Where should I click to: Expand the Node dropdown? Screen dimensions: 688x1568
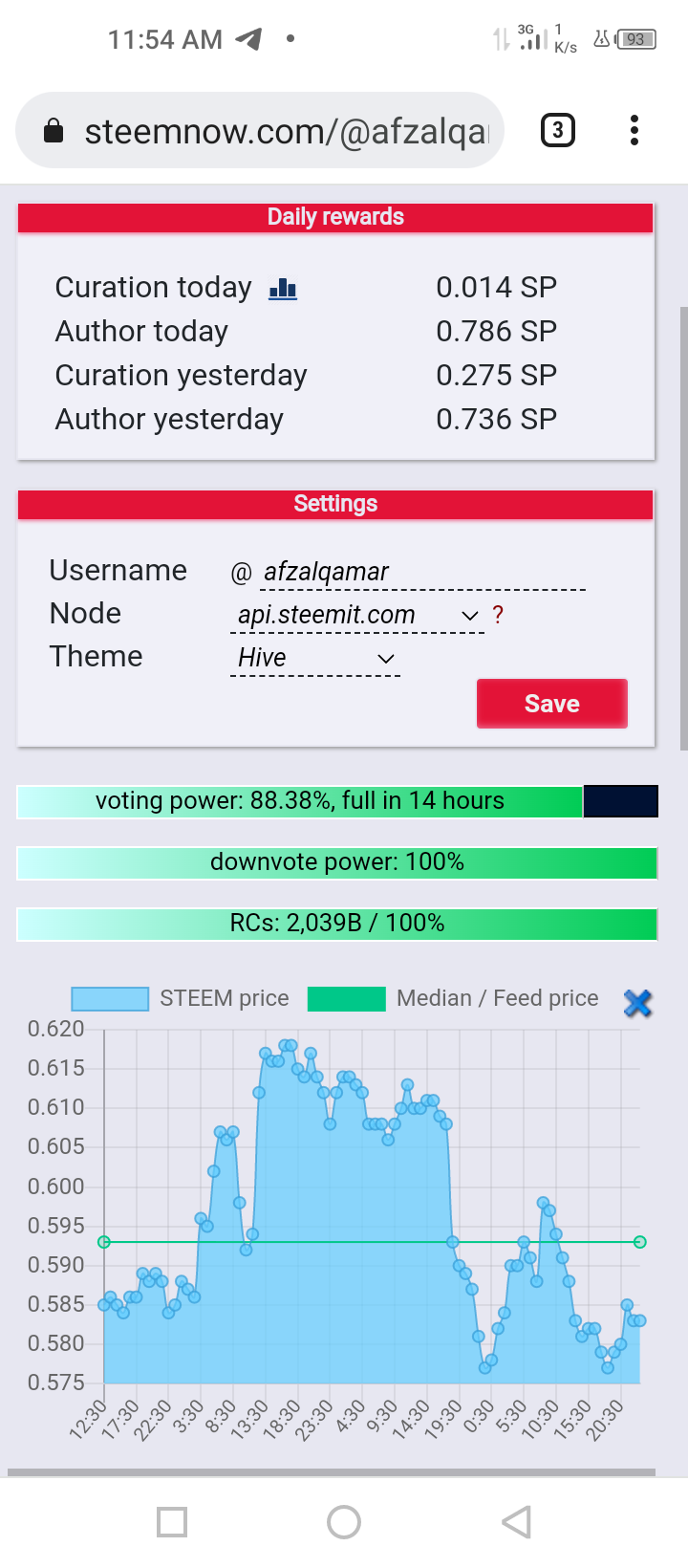click(x=357, y=615)
